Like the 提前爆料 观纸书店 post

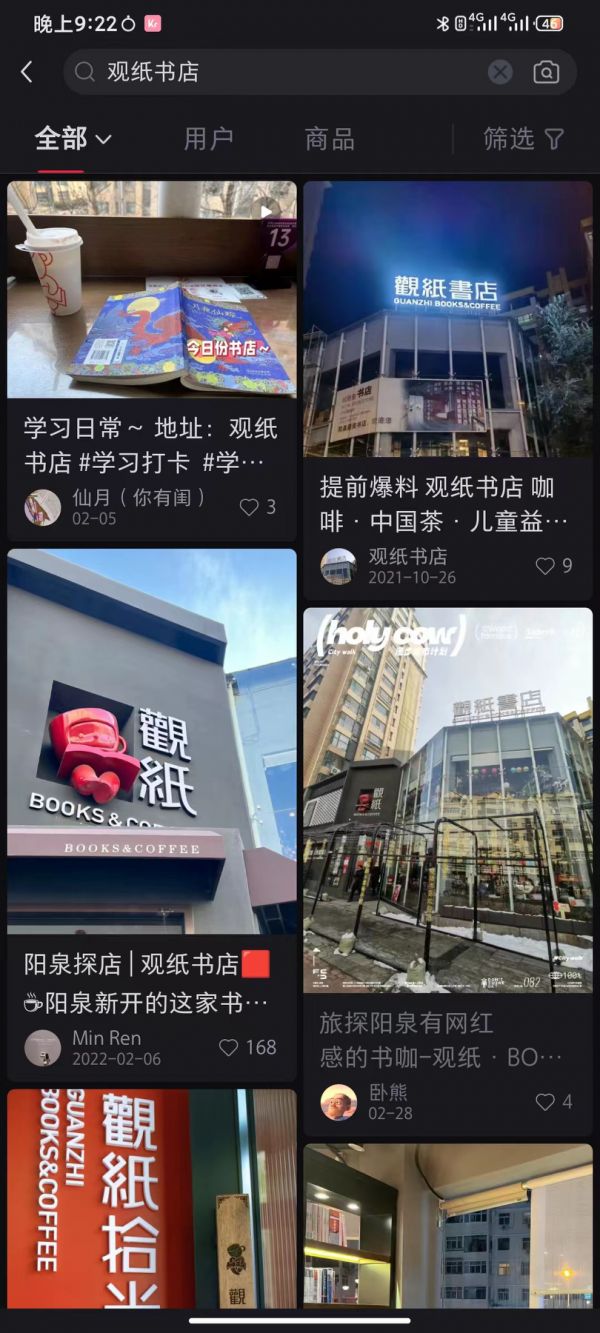(x=545, y=566)
